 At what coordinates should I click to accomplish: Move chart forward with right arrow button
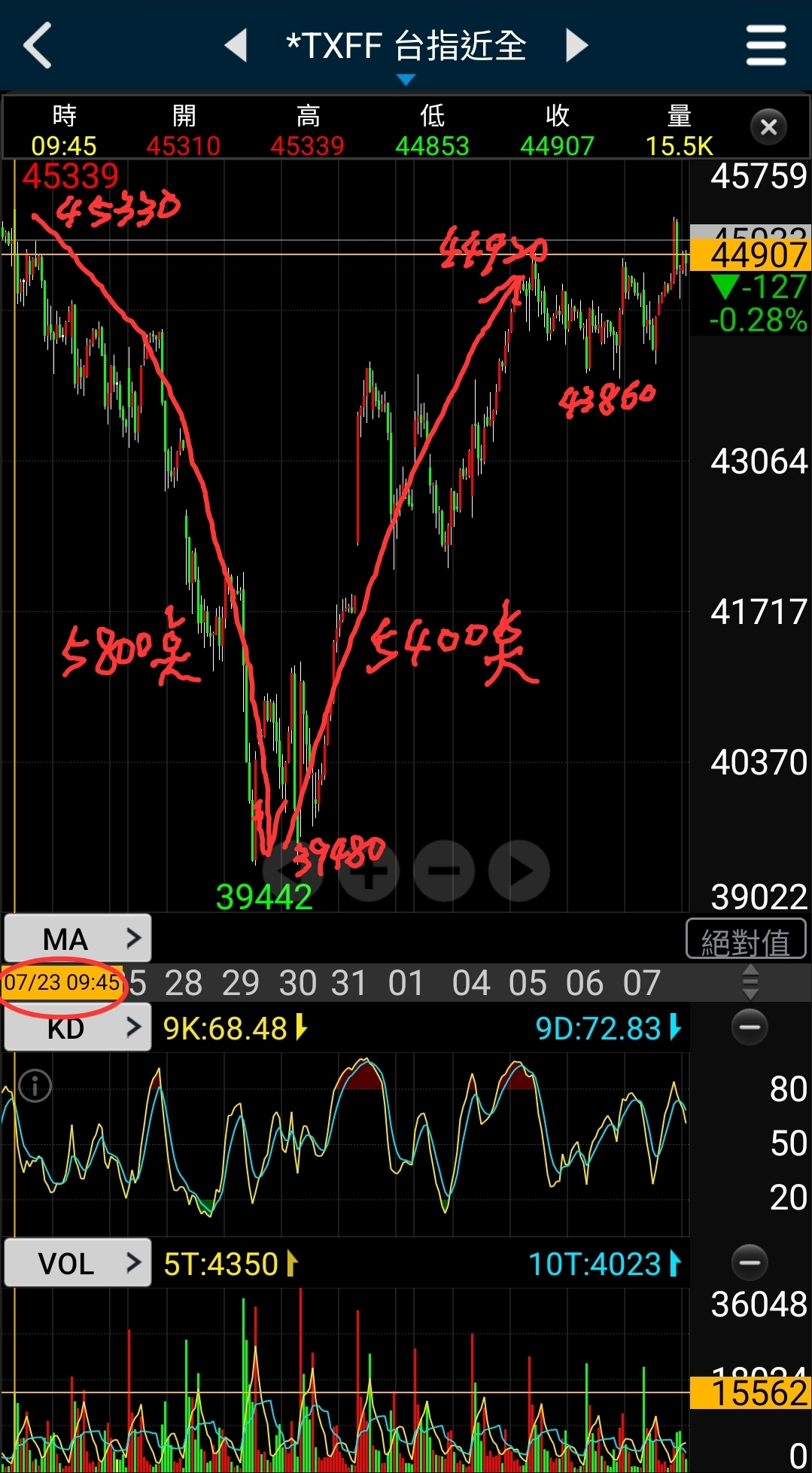point(519,871)
